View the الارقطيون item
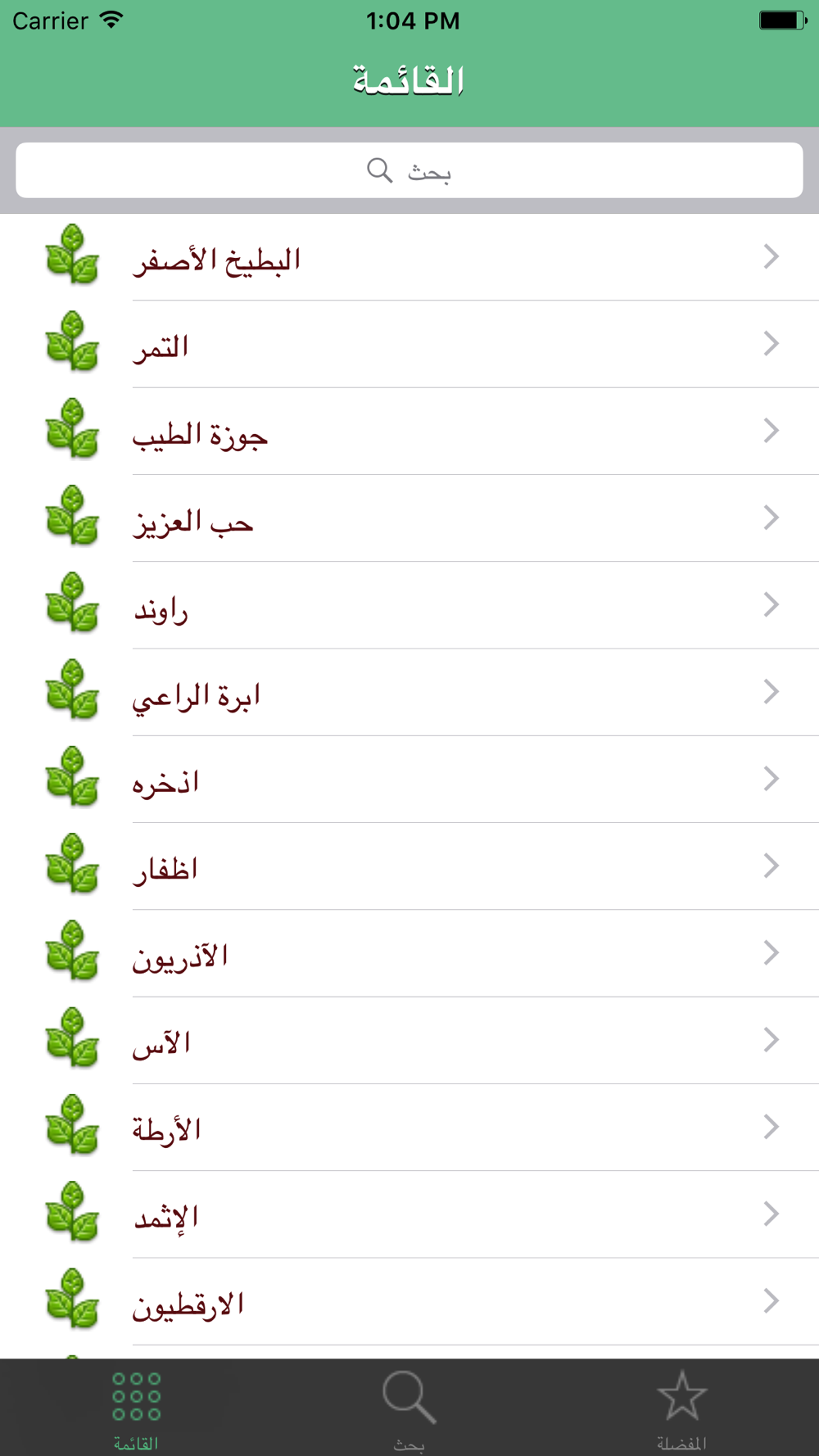The height and width of the screenshot is (1456, 819). coord(409,1301)
